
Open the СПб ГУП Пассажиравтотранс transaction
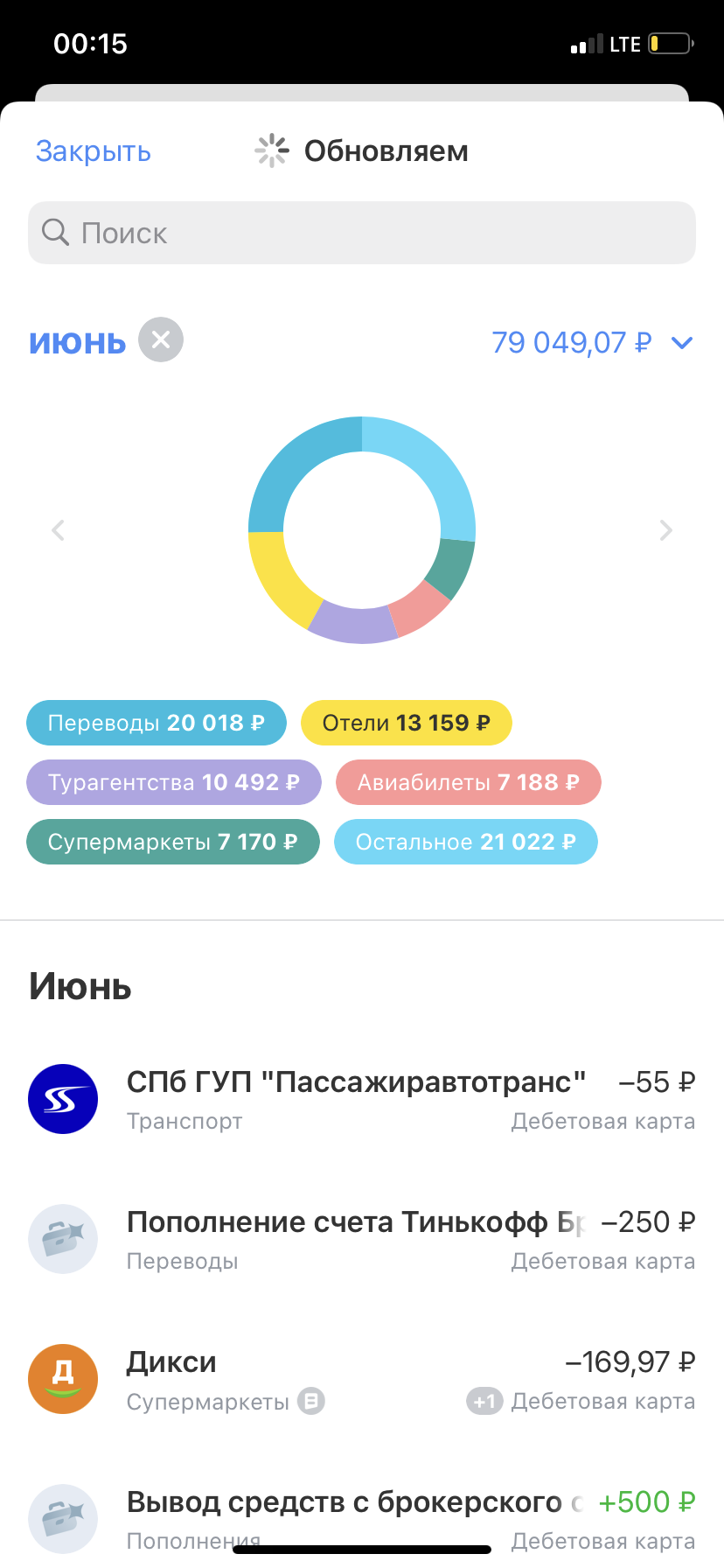362,1099
